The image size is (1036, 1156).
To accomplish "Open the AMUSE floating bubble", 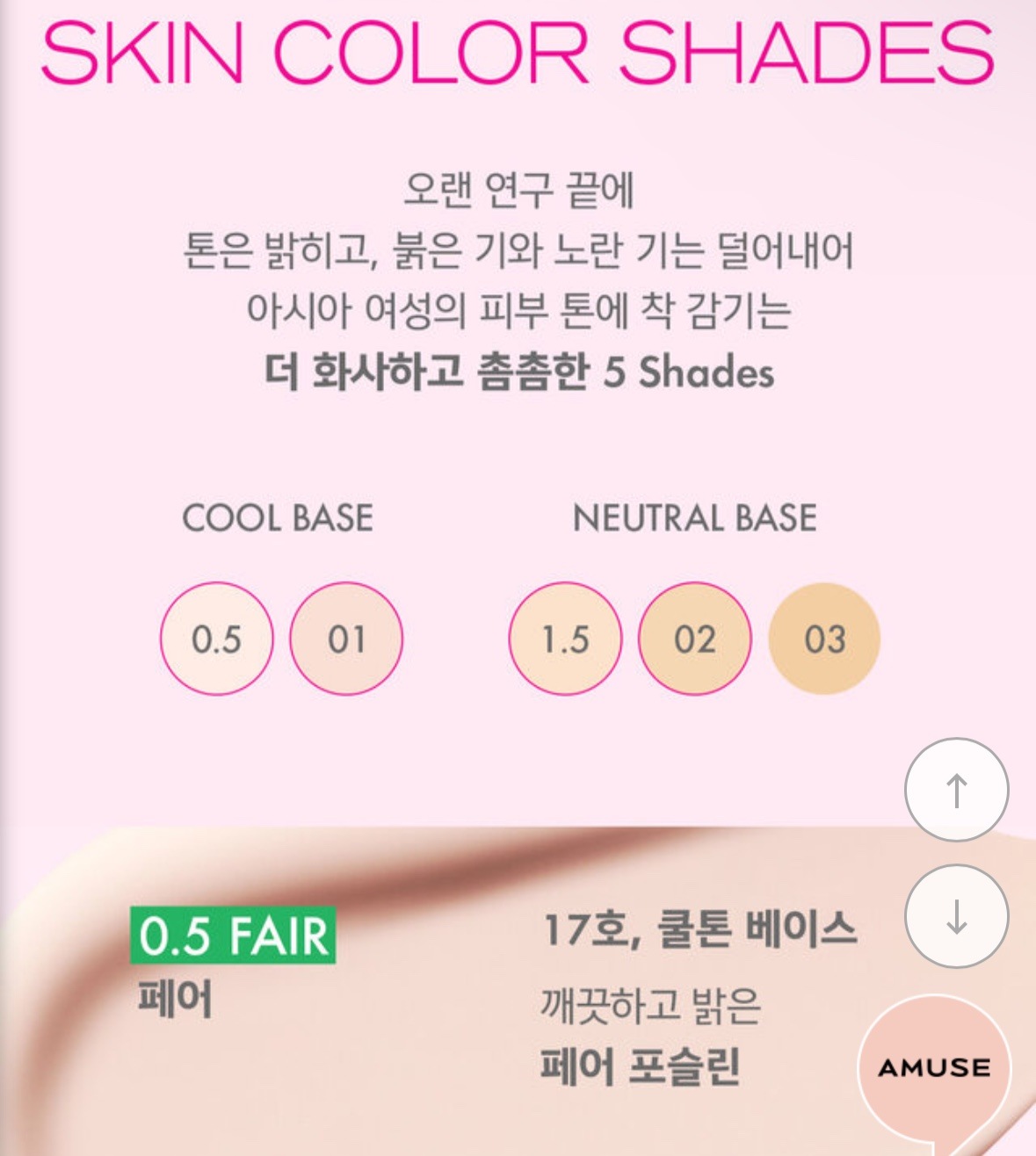I will coord(934,1069).
